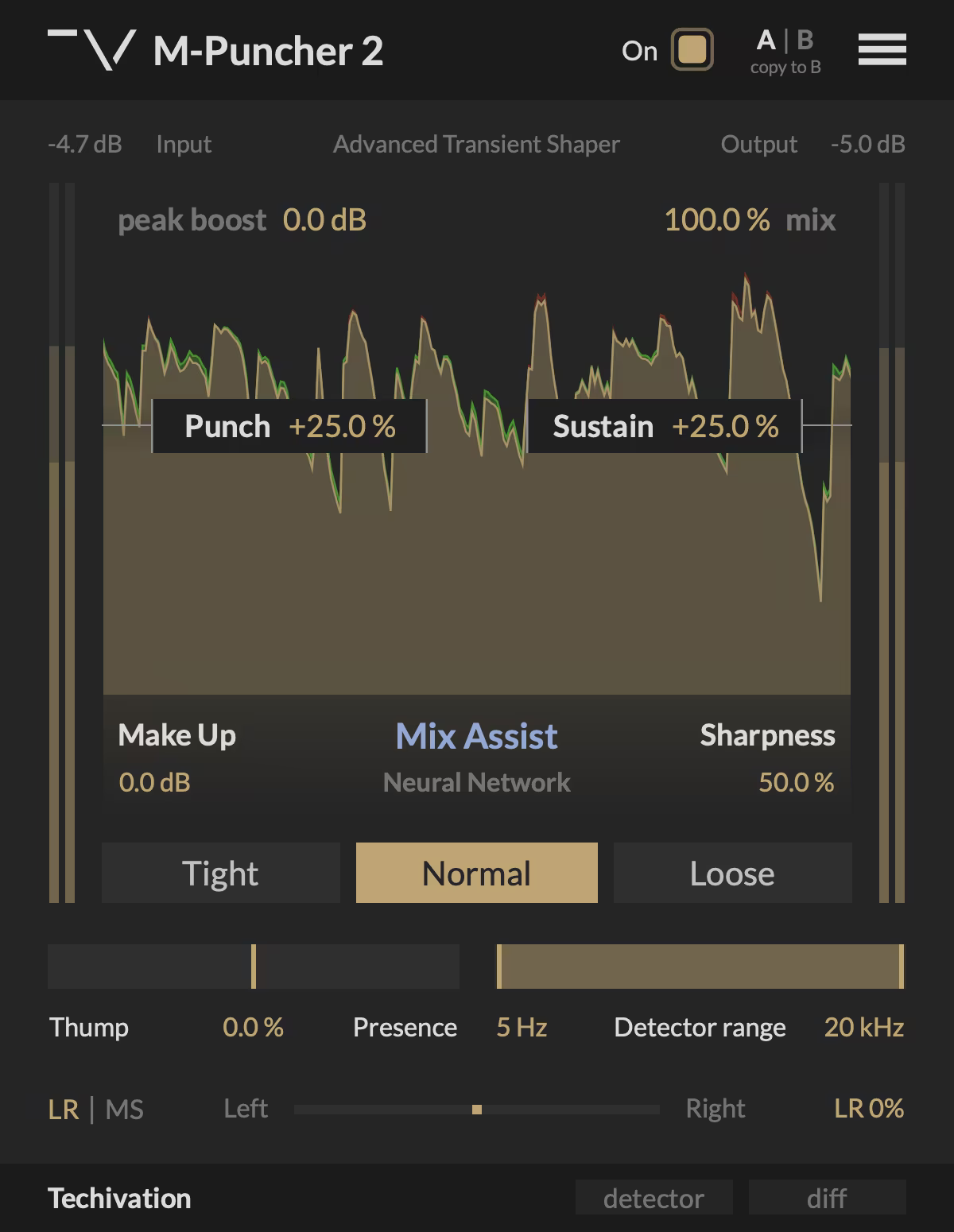Tap the Sustain amount control
This screenshot has width=954, height=1232.
[x=665, y=427]
